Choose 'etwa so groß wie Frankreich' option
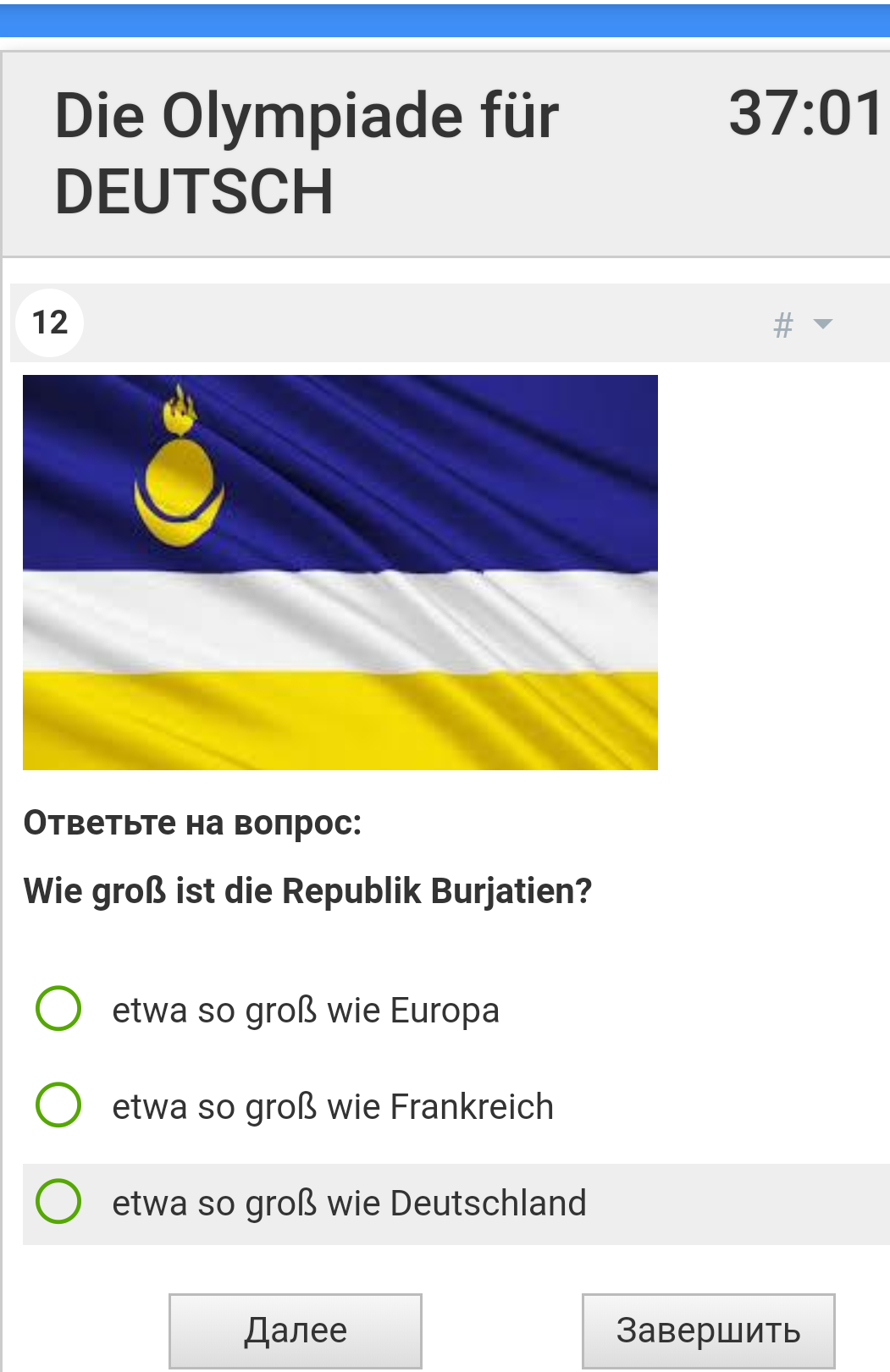The width and height of the screenshot is (890, 1372). point(58,1105)
